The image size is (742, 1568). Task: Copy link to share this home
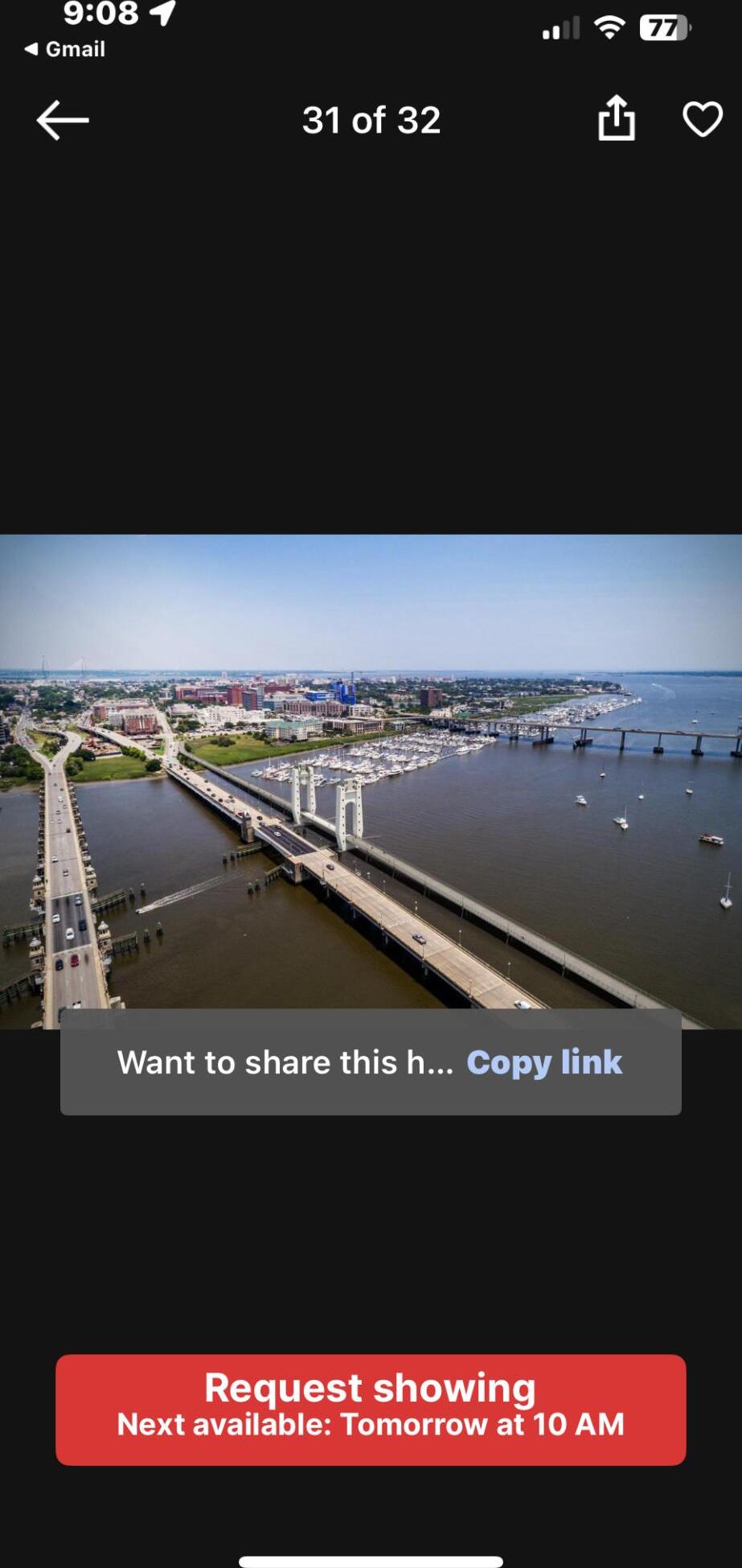click(x=544, y=1062)
